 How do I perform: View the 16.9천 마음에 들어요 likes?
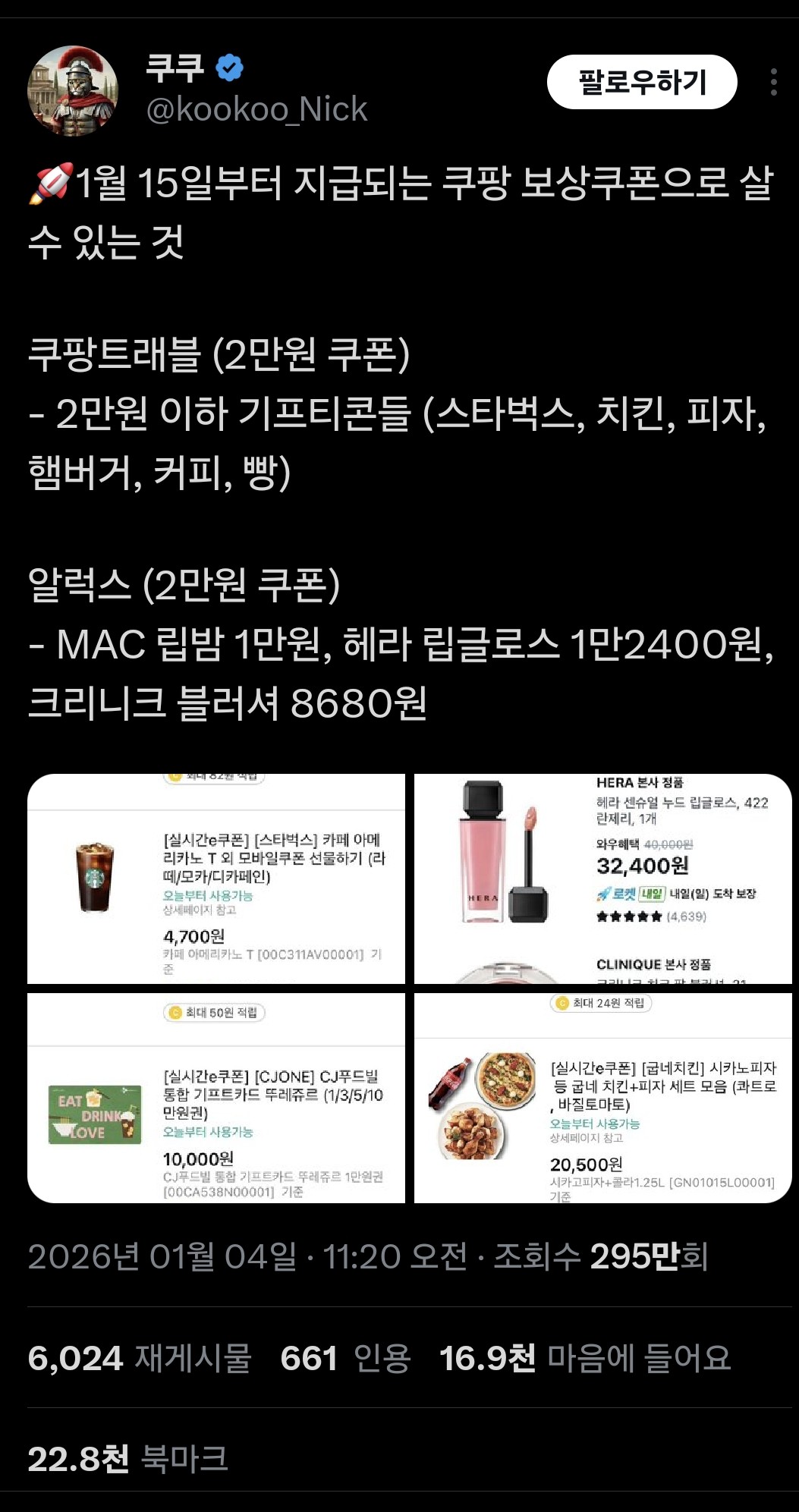584,1357
